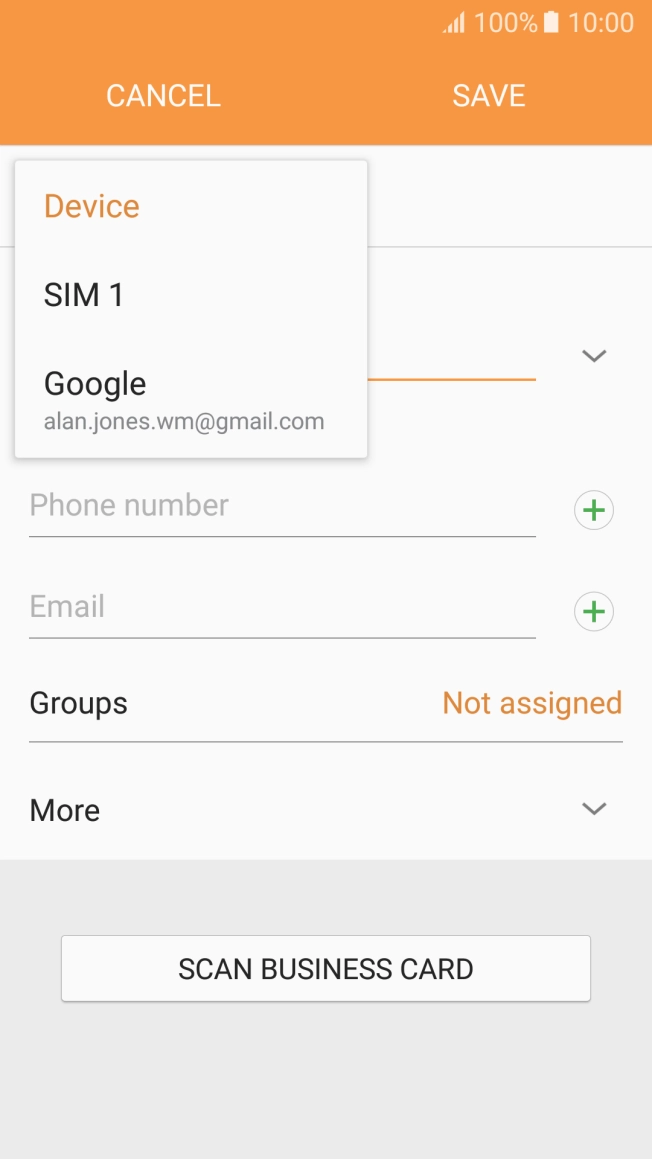
Task: Tap Scan Business Card button
Action: point(326,968)
